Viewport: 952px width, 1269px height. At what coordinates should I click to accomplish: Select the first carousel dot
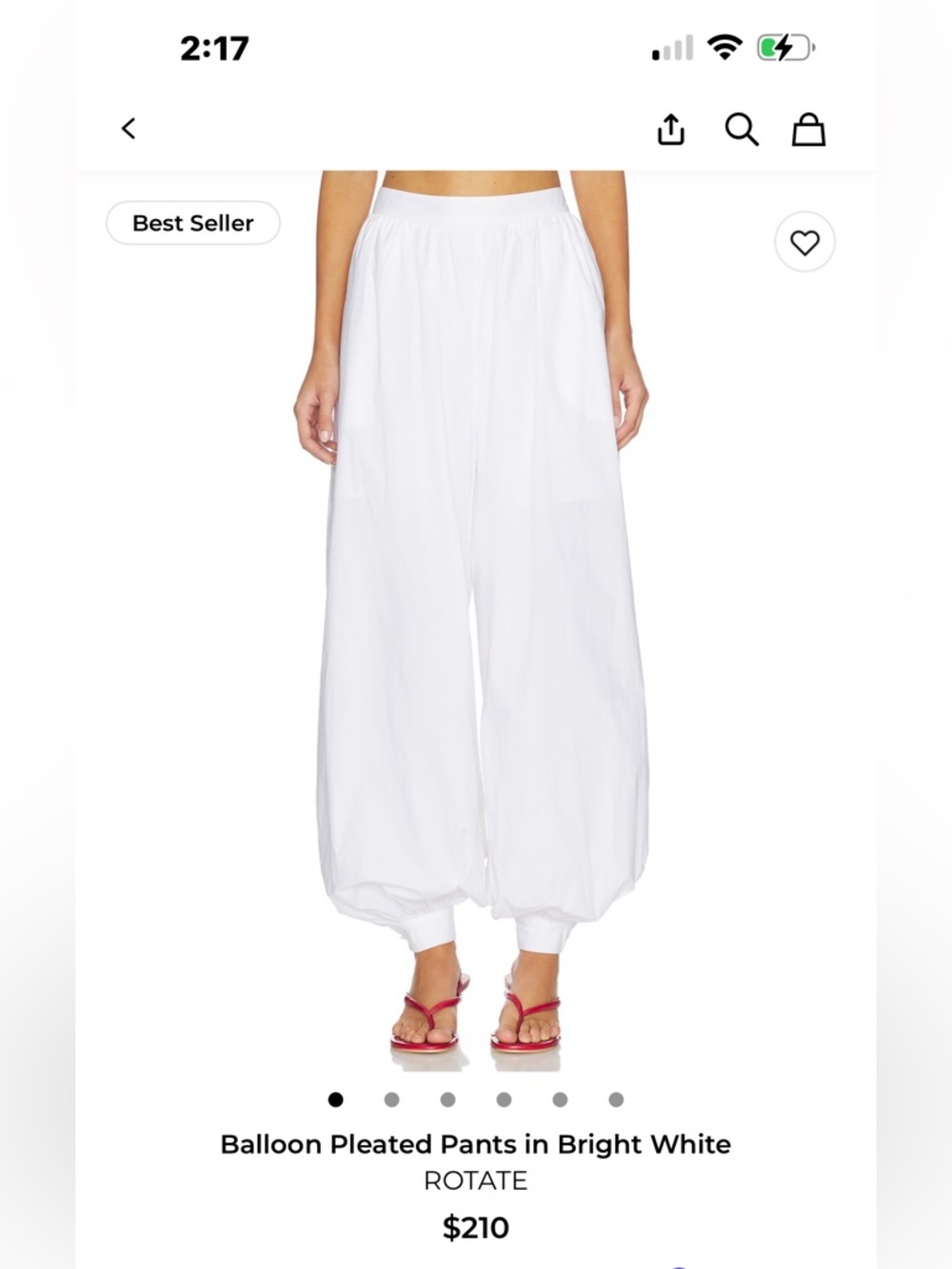[336, 1100]
